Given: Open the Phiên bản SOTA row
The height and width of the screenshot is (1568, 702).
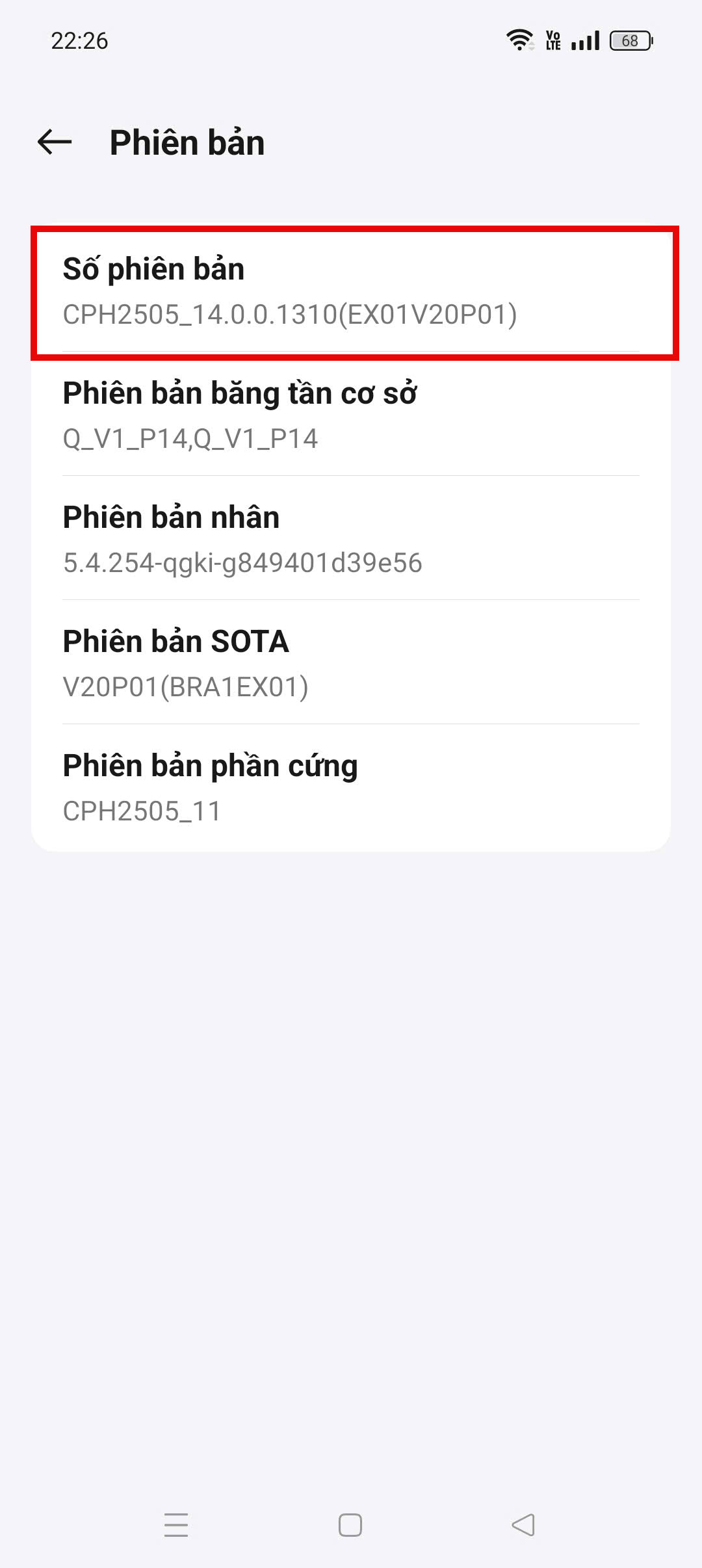Looking at the screenshot, I should pos(351,662).
